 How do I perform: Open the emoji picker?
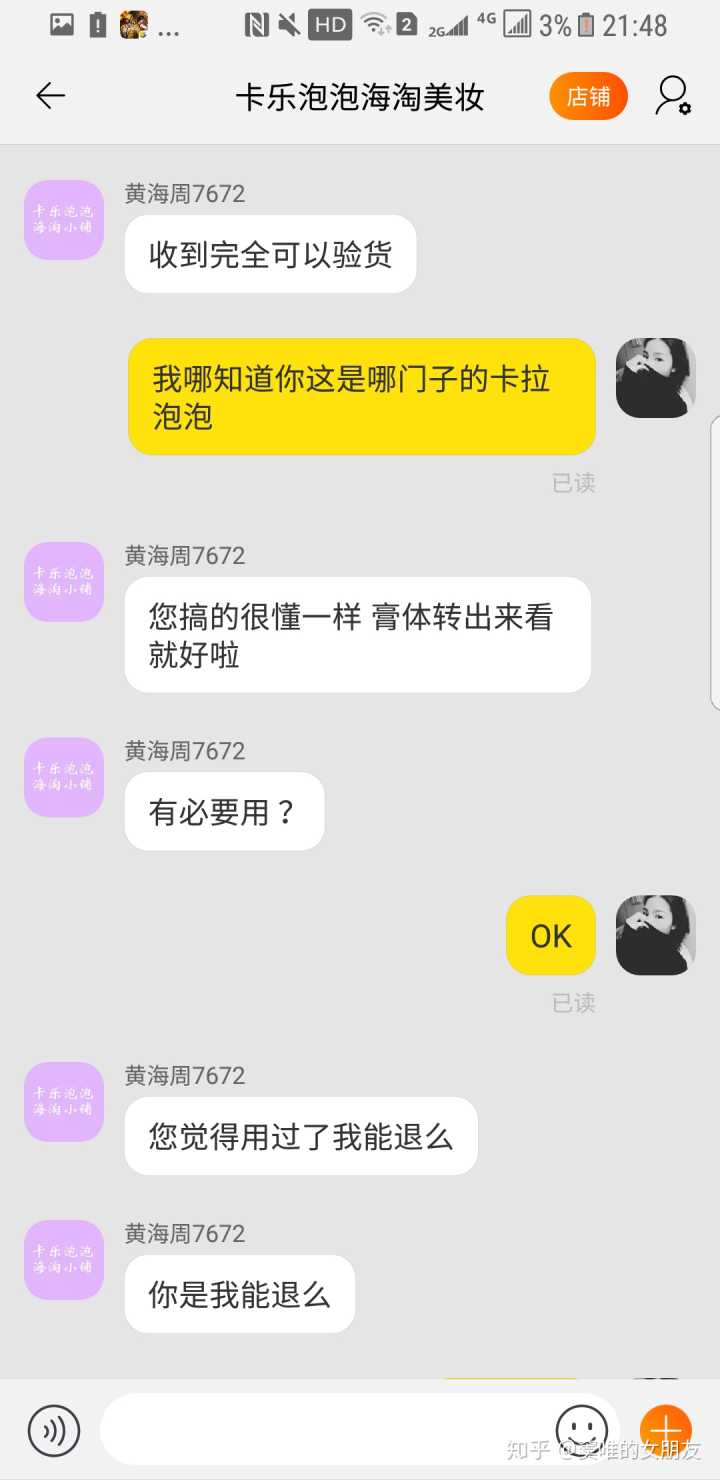(x=582, y=1430)
